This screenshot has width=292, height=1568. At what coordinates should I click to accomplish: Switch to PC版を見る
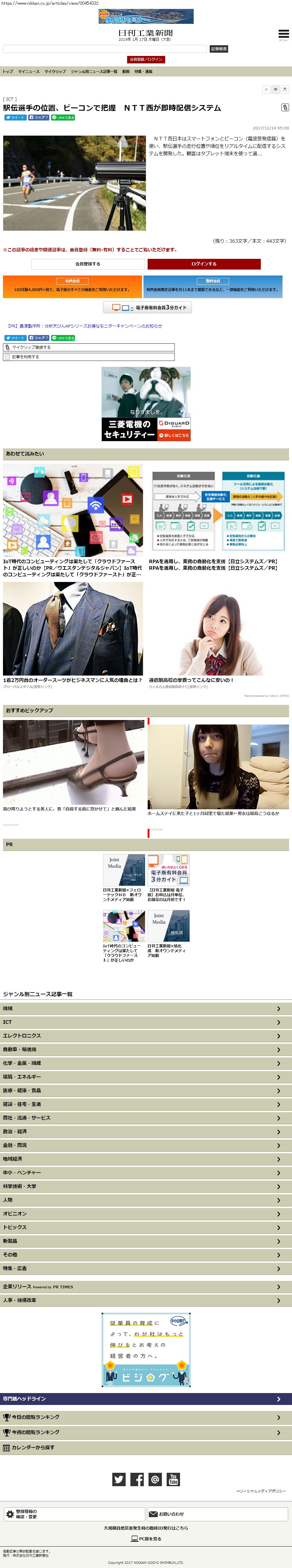click(x=146, y=1539)
